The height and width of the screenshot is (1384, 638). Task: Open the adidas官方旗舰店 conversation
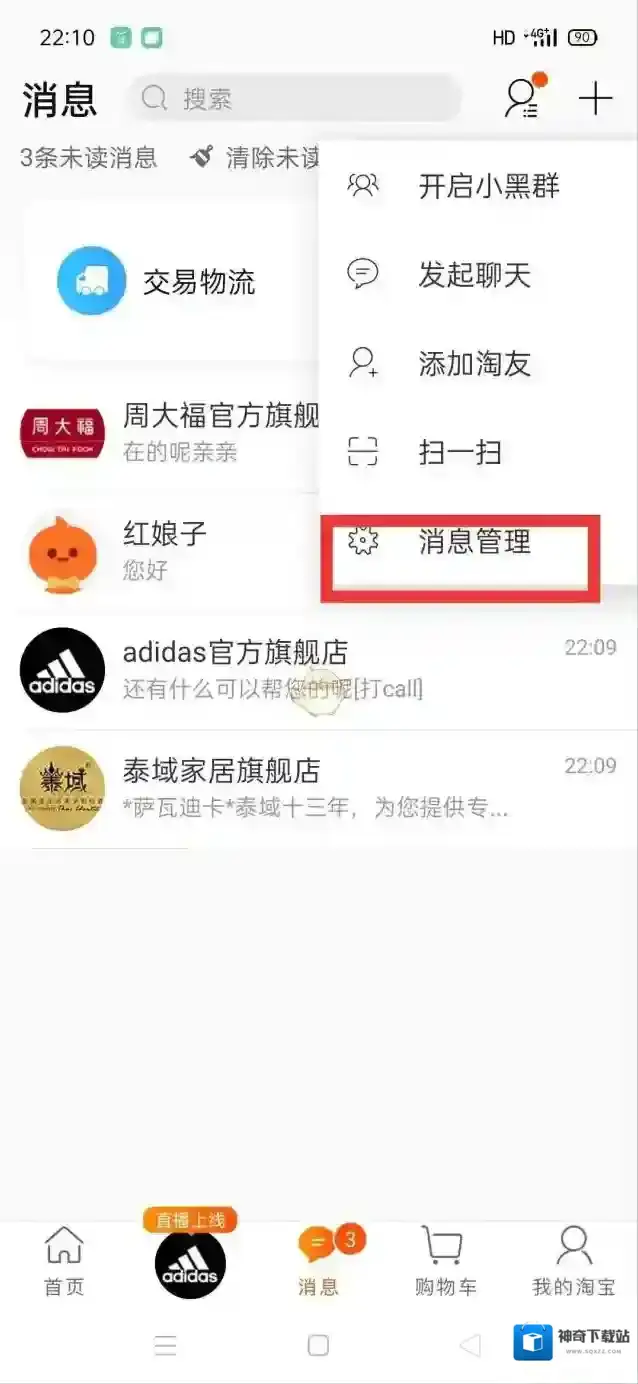318,669
